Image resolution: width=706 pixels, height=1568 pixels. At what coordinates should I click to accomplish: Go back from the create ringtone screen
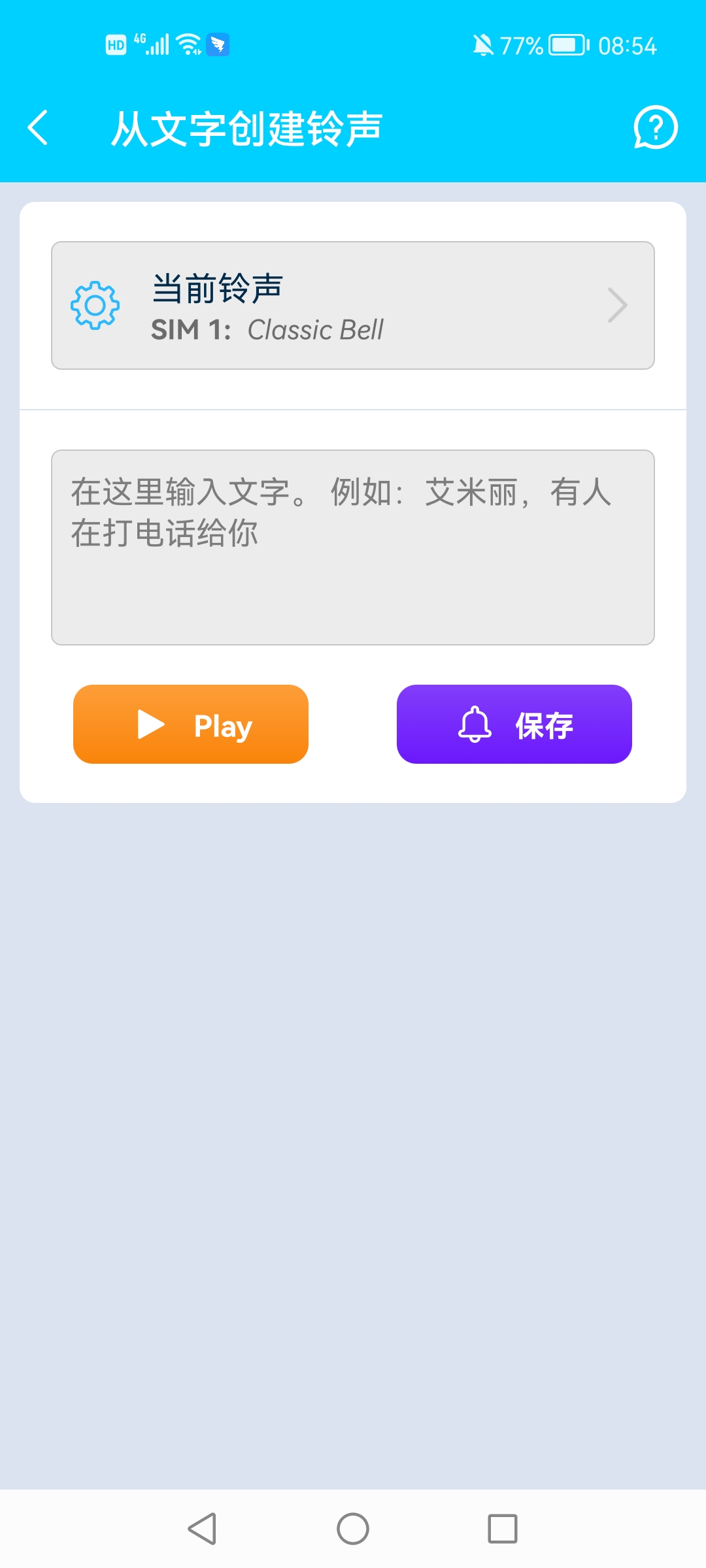(x=38, y=127)
